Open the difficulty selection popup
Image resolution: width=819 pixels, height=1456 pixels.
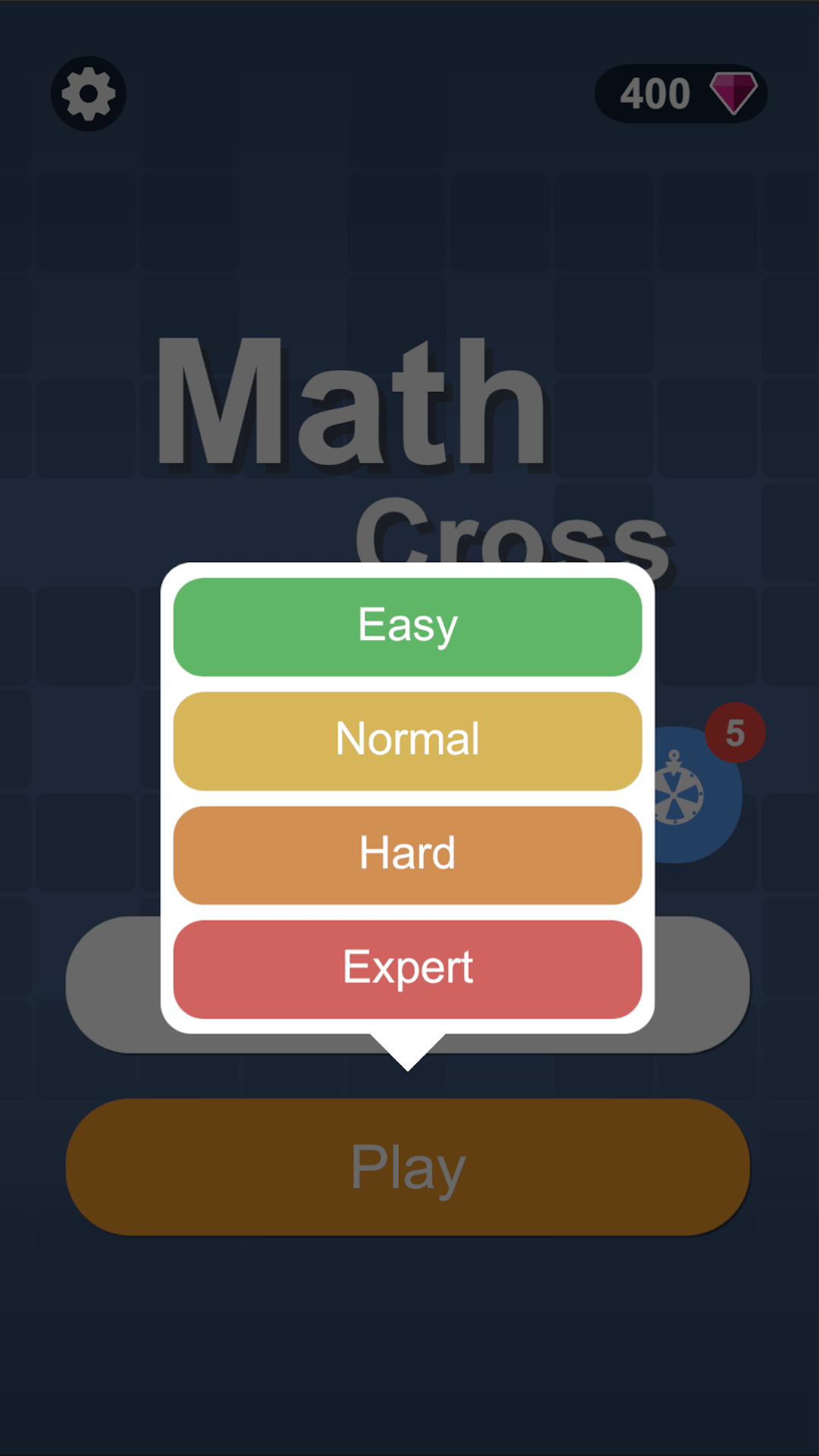click(x=408, y=796)
